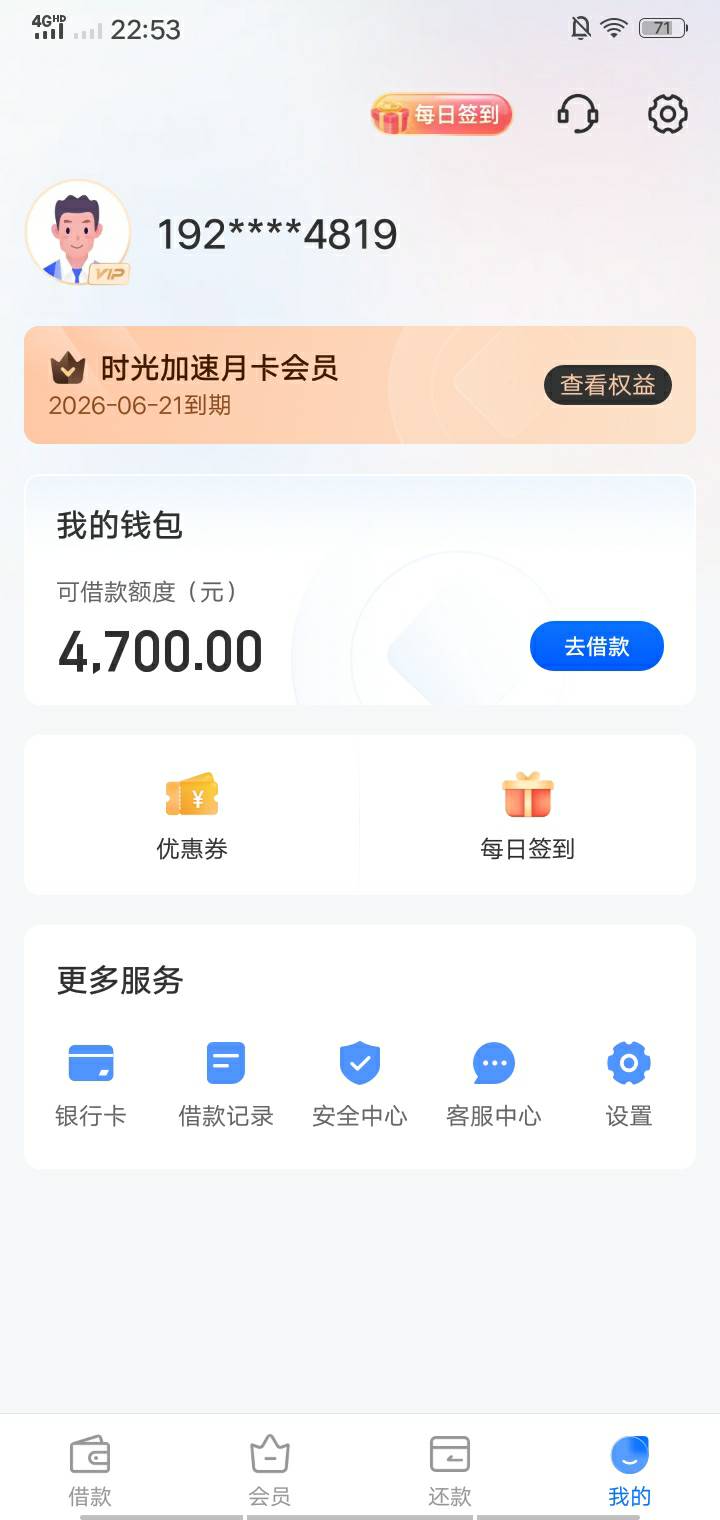This screenshot has height=1520, width=720.
Task: Open settings via the top gear icon
Action: coord(668,114)
